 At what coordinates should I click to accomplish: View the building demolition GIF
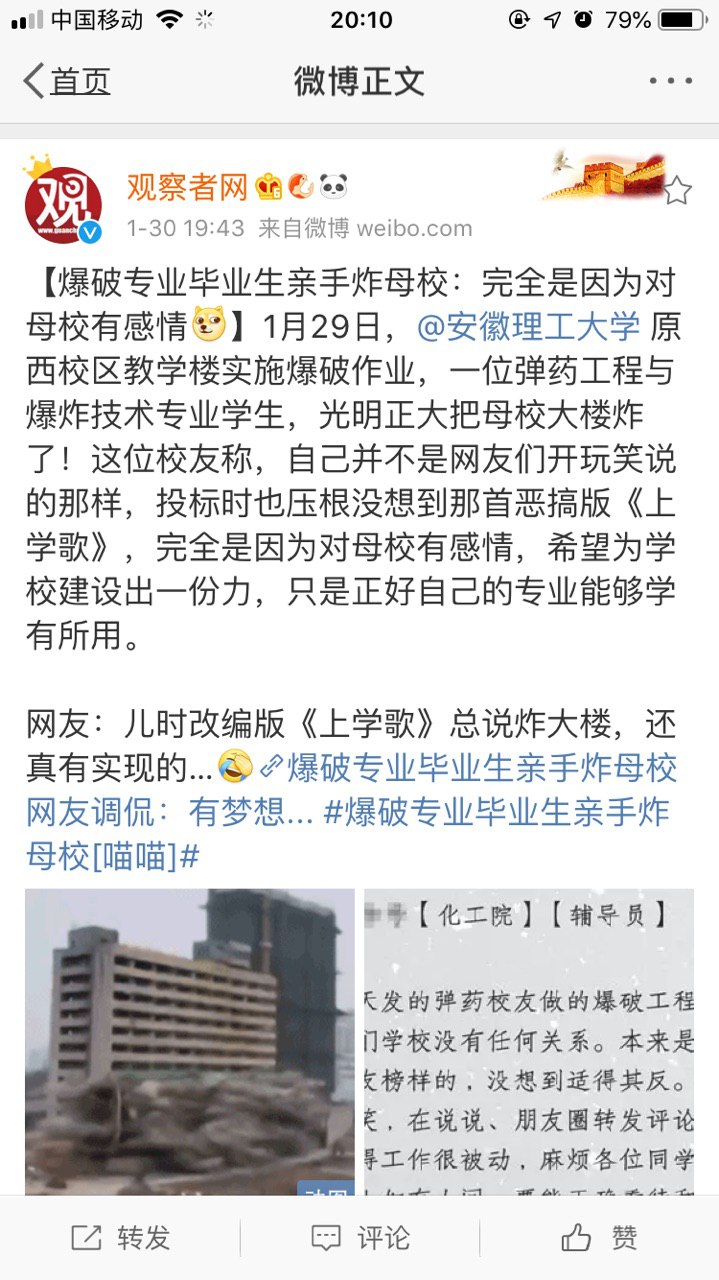pyautogui.click(x=190, y=1041)
